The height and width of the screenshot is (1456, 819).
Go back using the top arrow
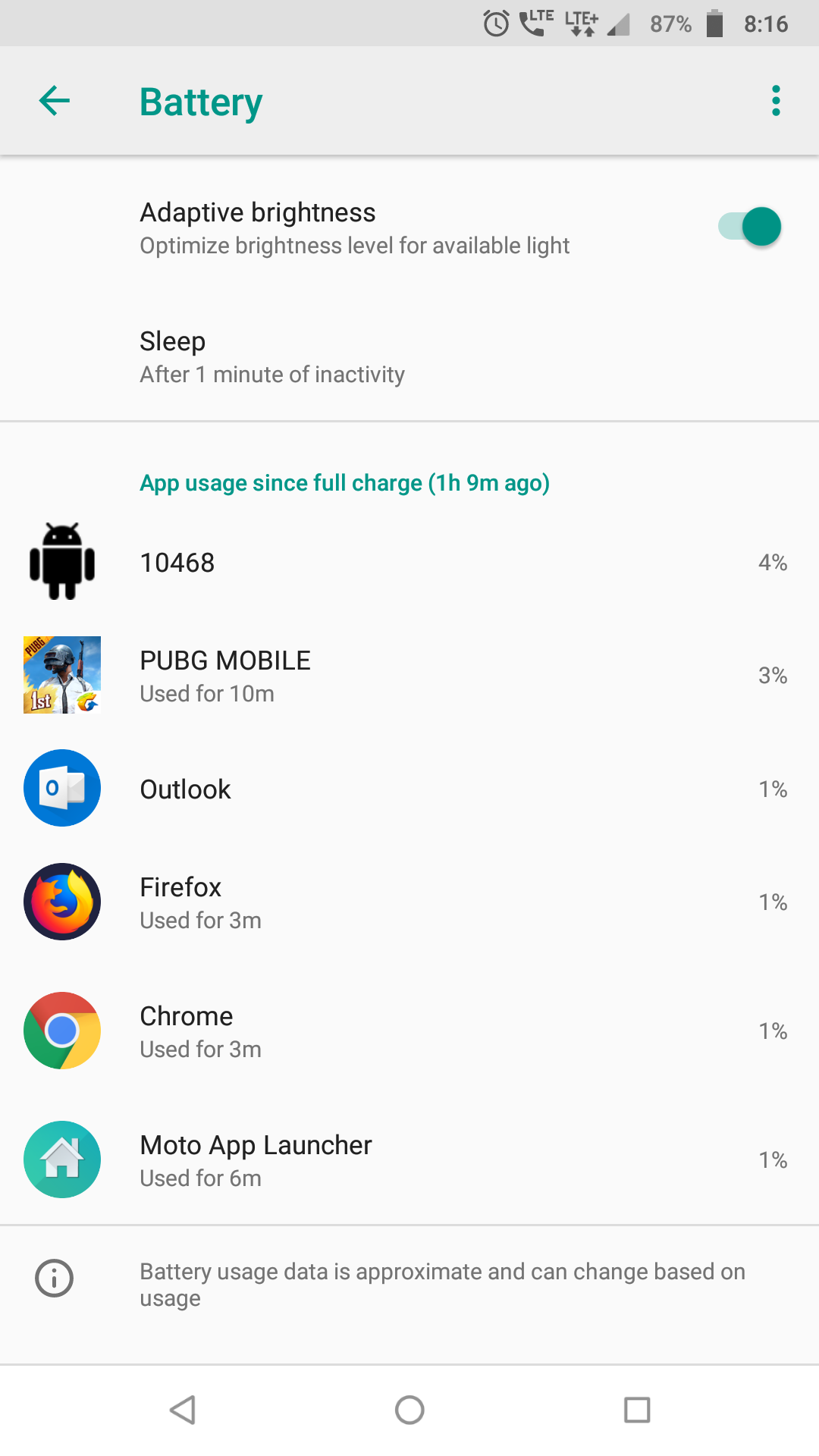click(x=55, y=101)
